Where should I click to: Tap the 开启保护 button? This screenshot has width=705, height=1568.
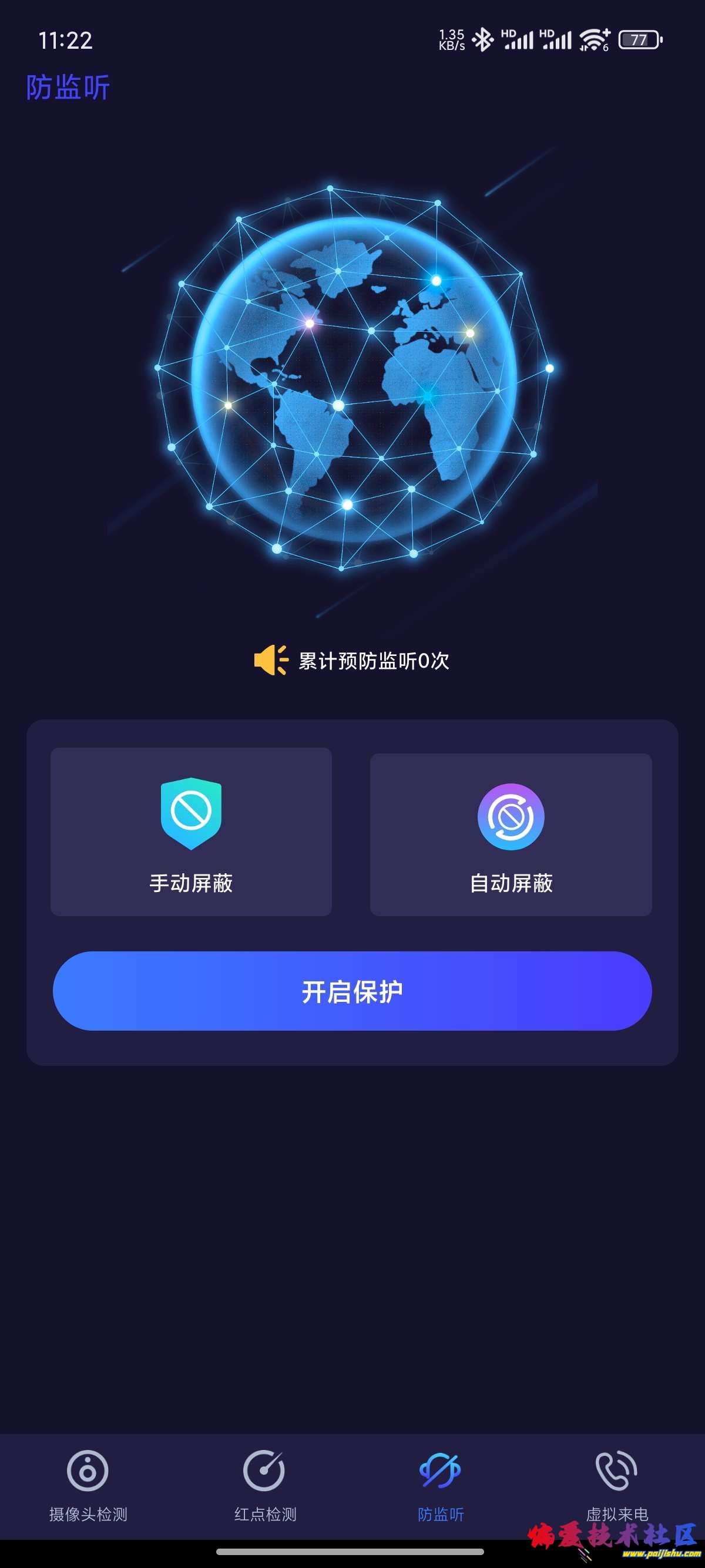tap(352, 991)
